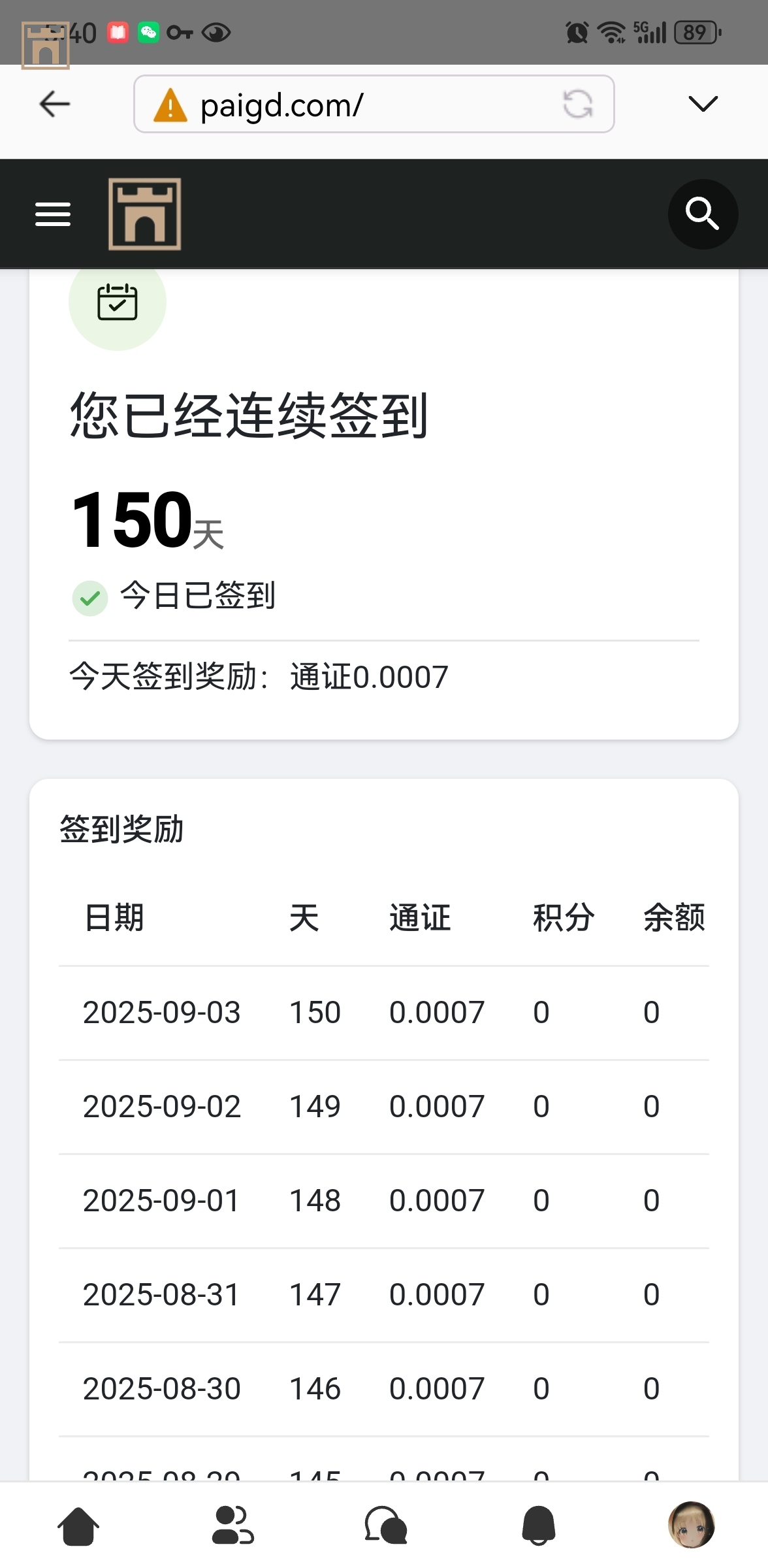
Task: Open the notifications bell
Action: point(539,1526)
